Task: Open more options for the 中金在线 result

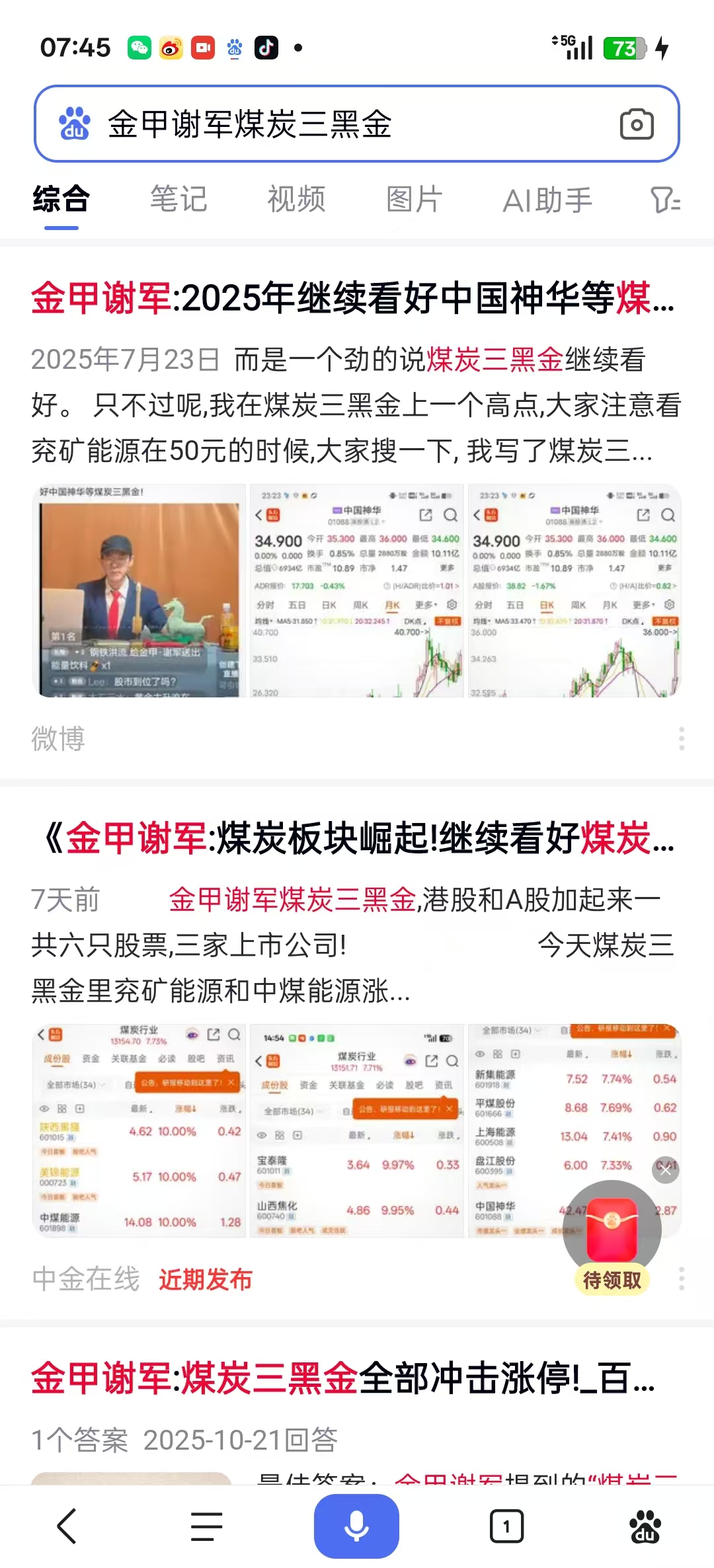Action: click(x=681, y=1279)
